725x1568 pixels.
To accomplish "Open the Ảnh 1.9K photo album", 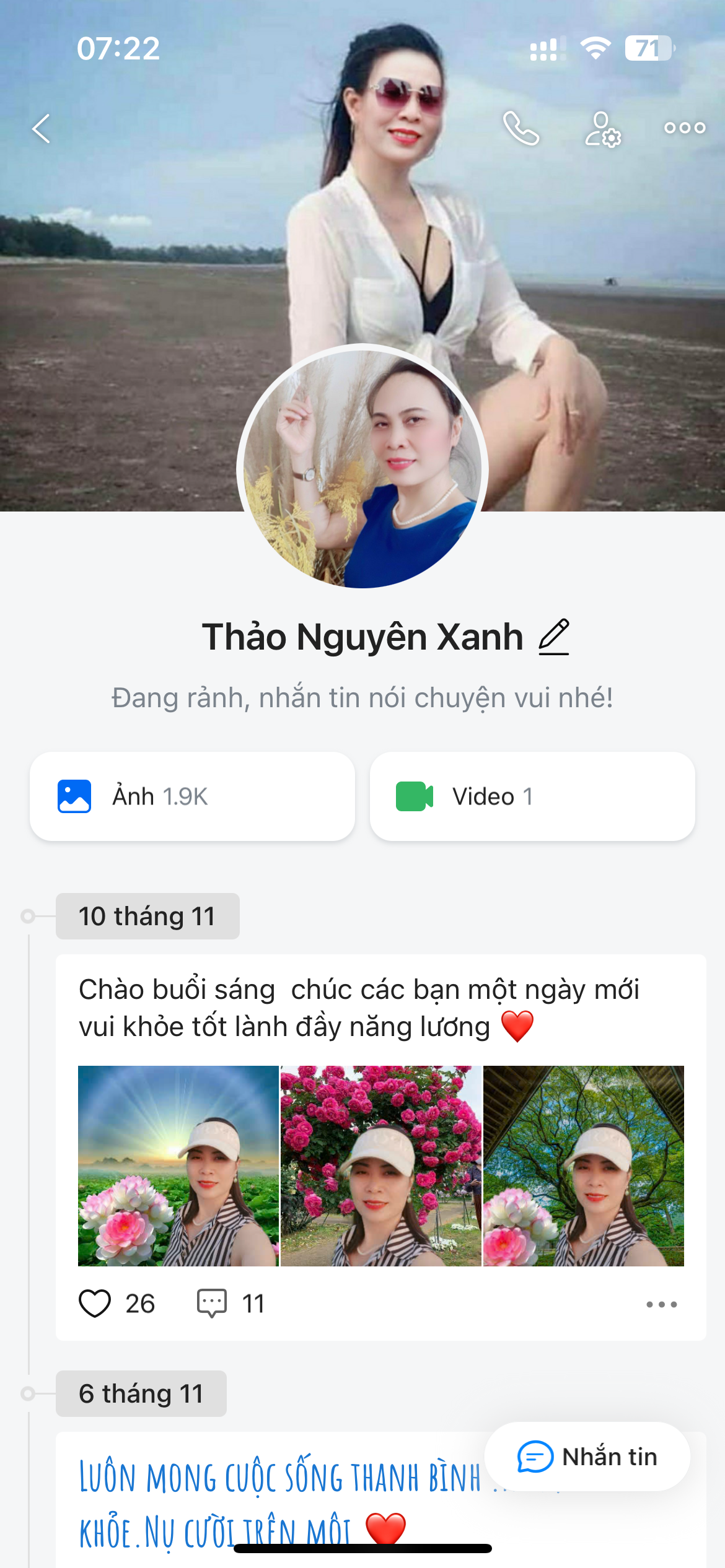I will point(192,796).
